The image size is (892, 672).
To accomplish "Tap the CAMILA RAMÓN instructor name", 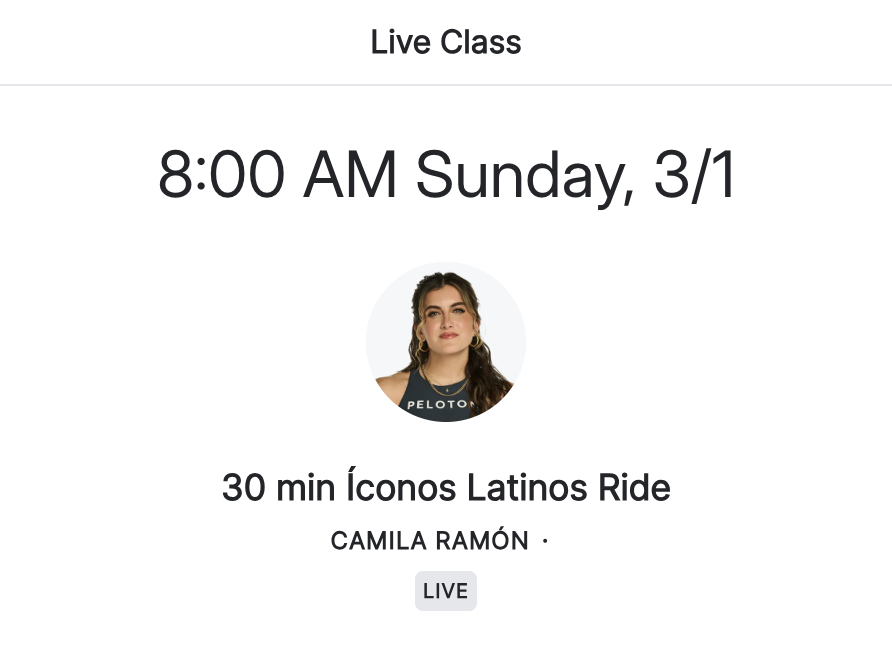I will (429, 541).
